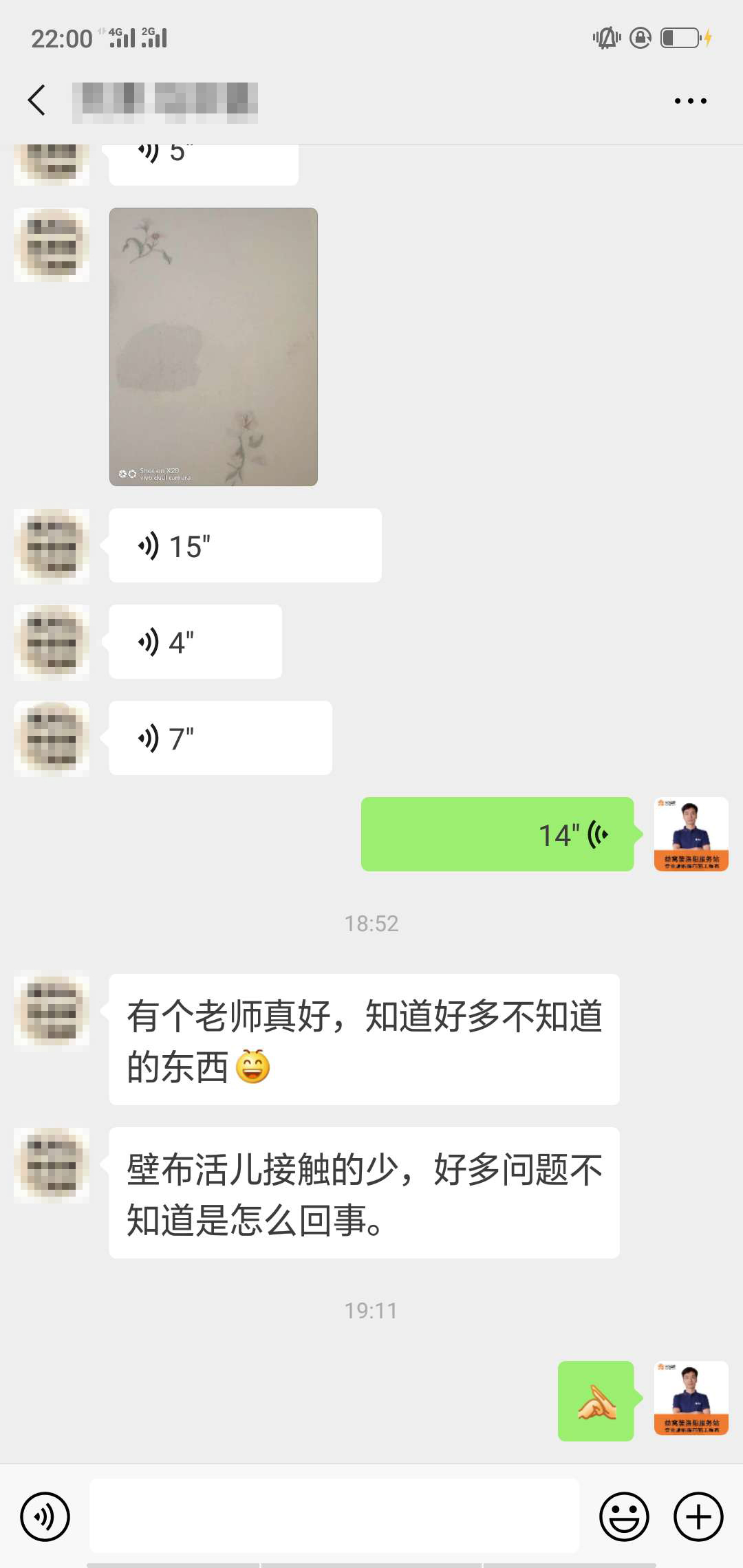Tap the contact avatar beside the 15" message
Screen dimensions: 743x1568
tap(52, 545)
